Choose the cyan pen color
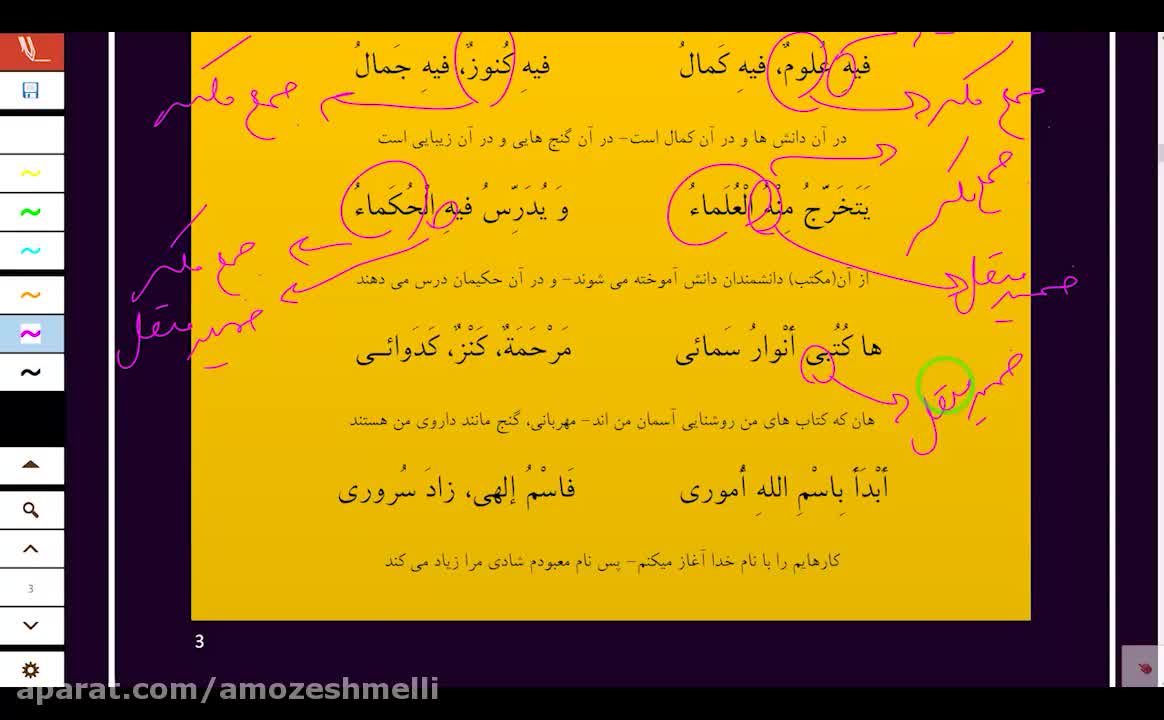 [31, 251]
